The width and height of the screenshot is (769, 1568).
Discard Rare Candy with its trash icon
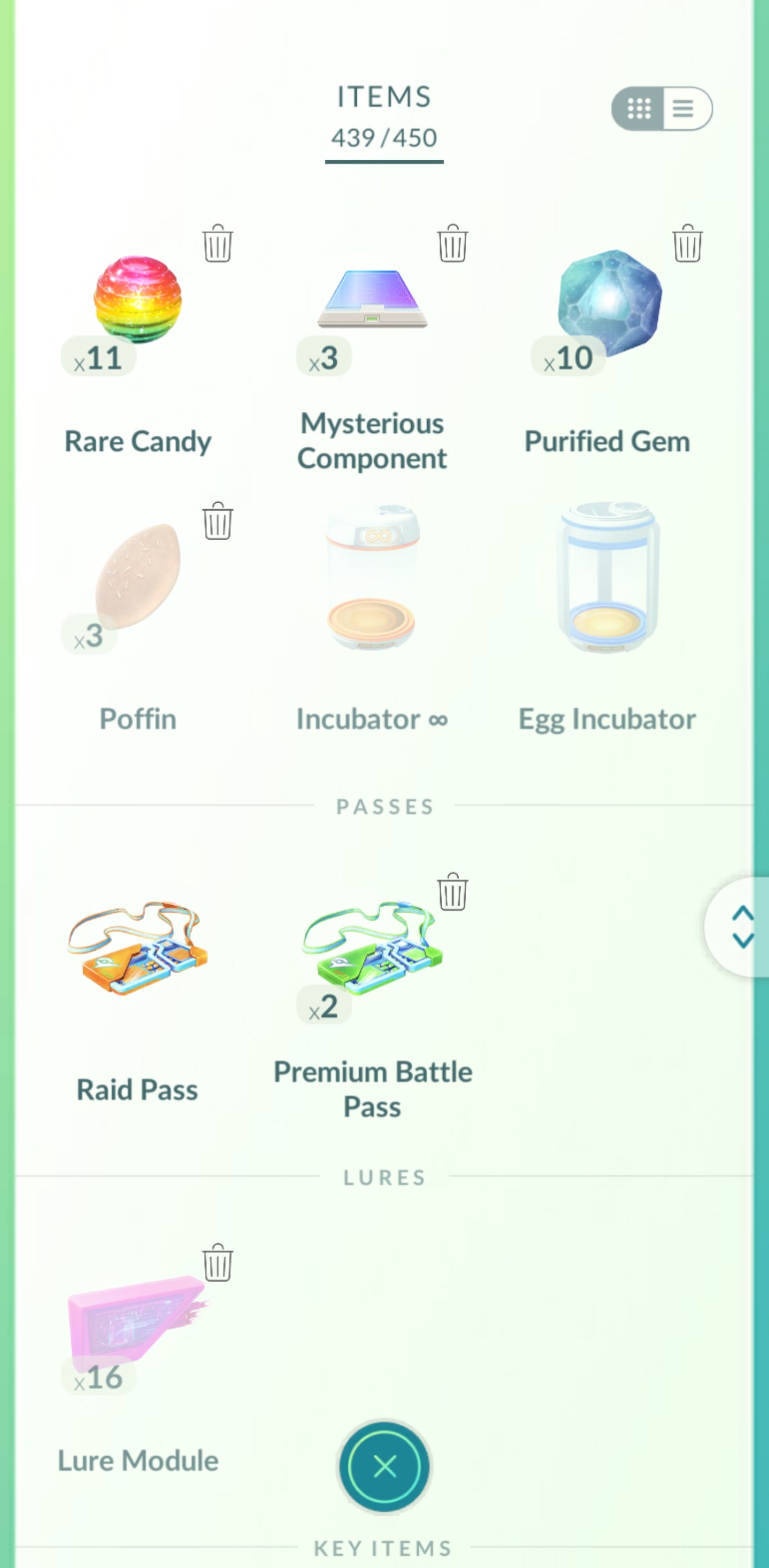point(217,244)
